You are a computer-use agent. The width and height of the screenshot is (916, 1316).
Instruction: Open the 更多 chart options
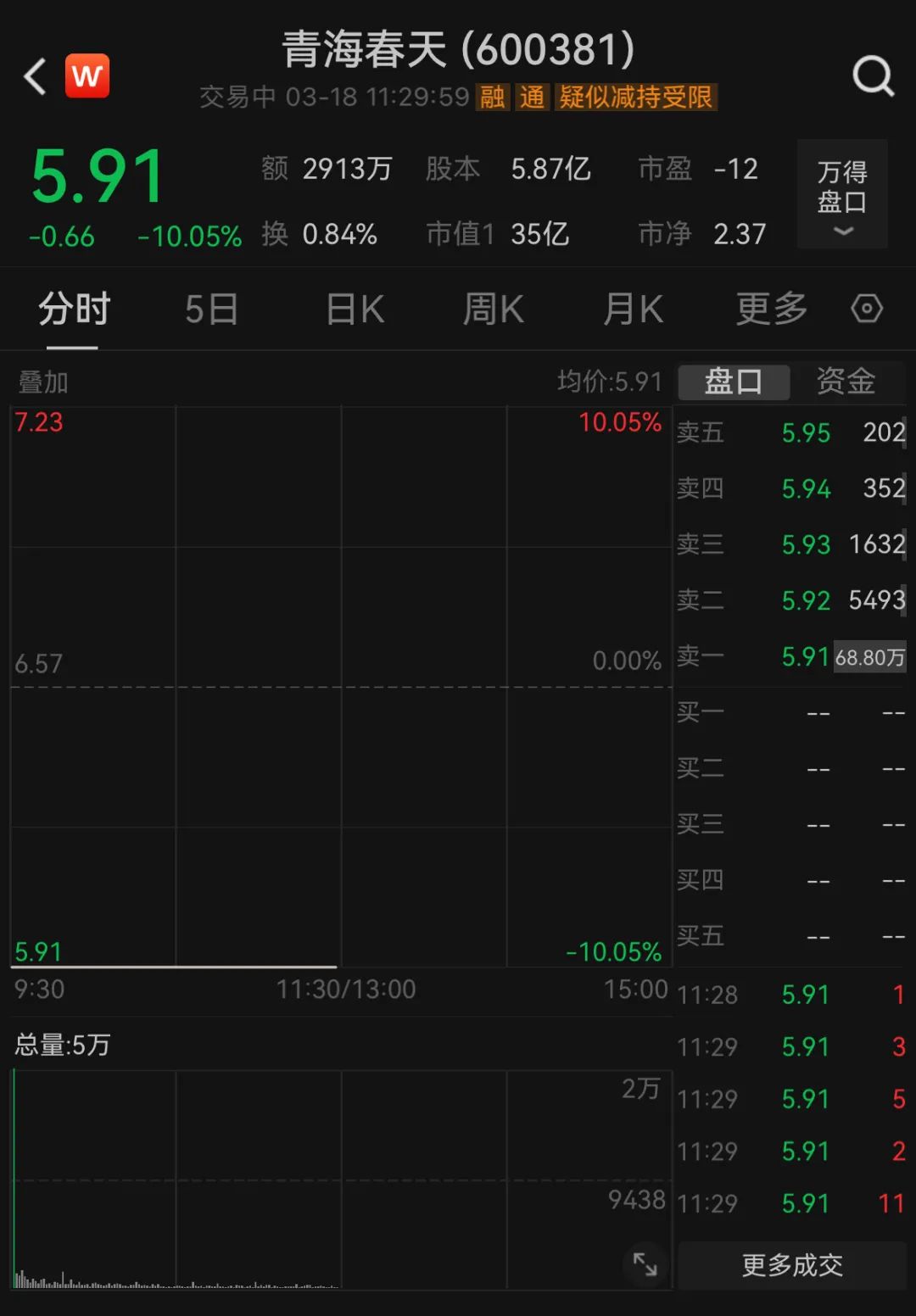[772, 309]
